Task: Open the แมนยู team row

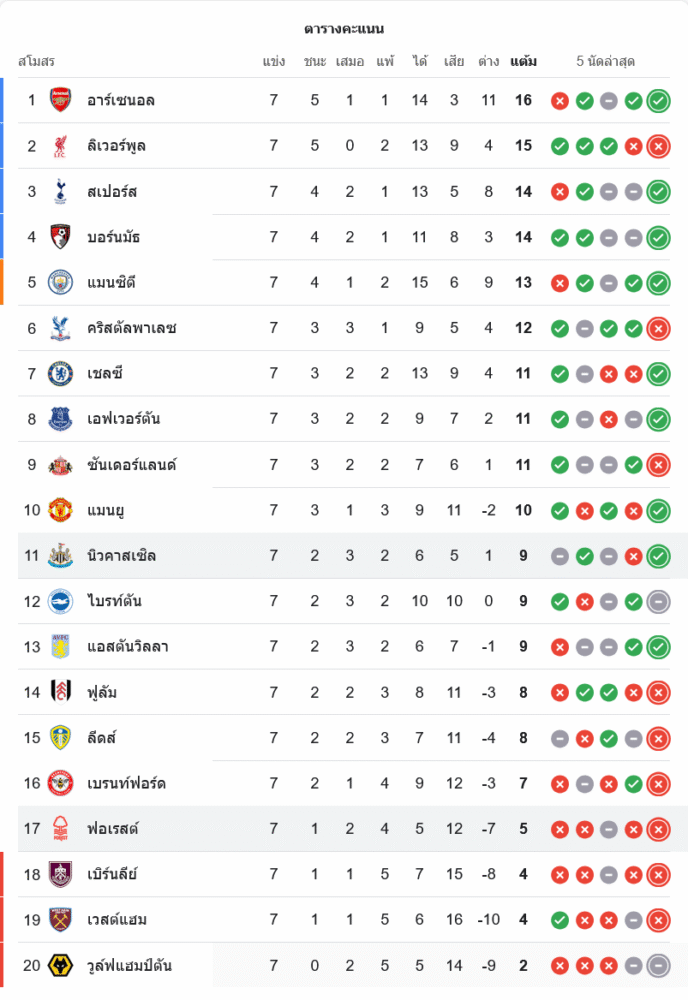Action: coord(105,510)
